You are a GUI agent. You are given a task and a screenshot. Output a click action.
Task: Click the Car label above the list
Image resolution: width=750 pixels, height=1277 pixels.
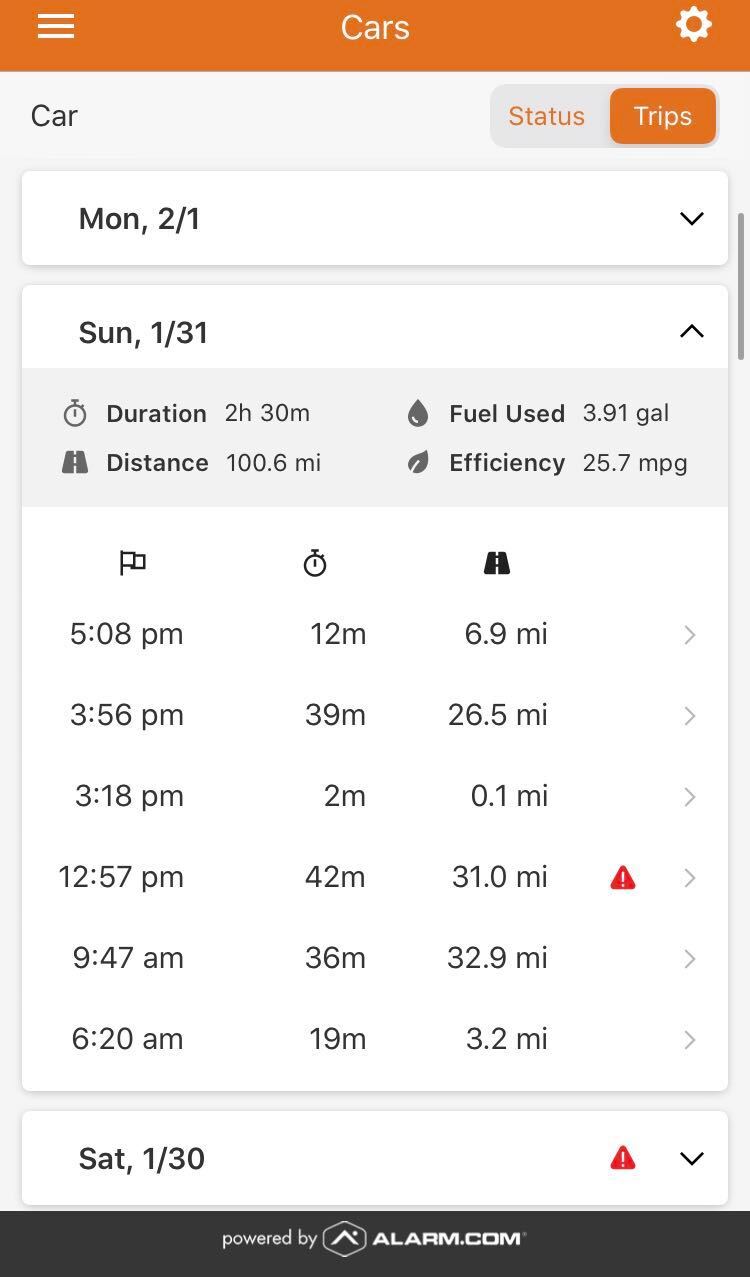point(53,116)
